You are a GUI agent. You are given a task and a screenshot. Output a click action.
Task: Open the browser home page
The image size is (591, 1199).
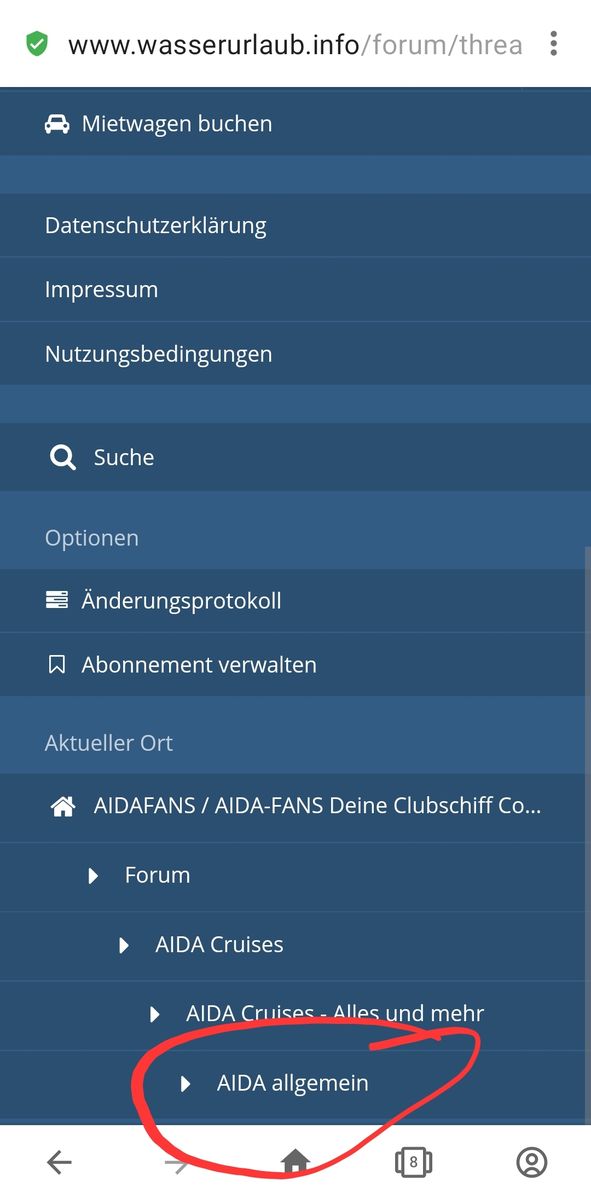pos(295,1163)
